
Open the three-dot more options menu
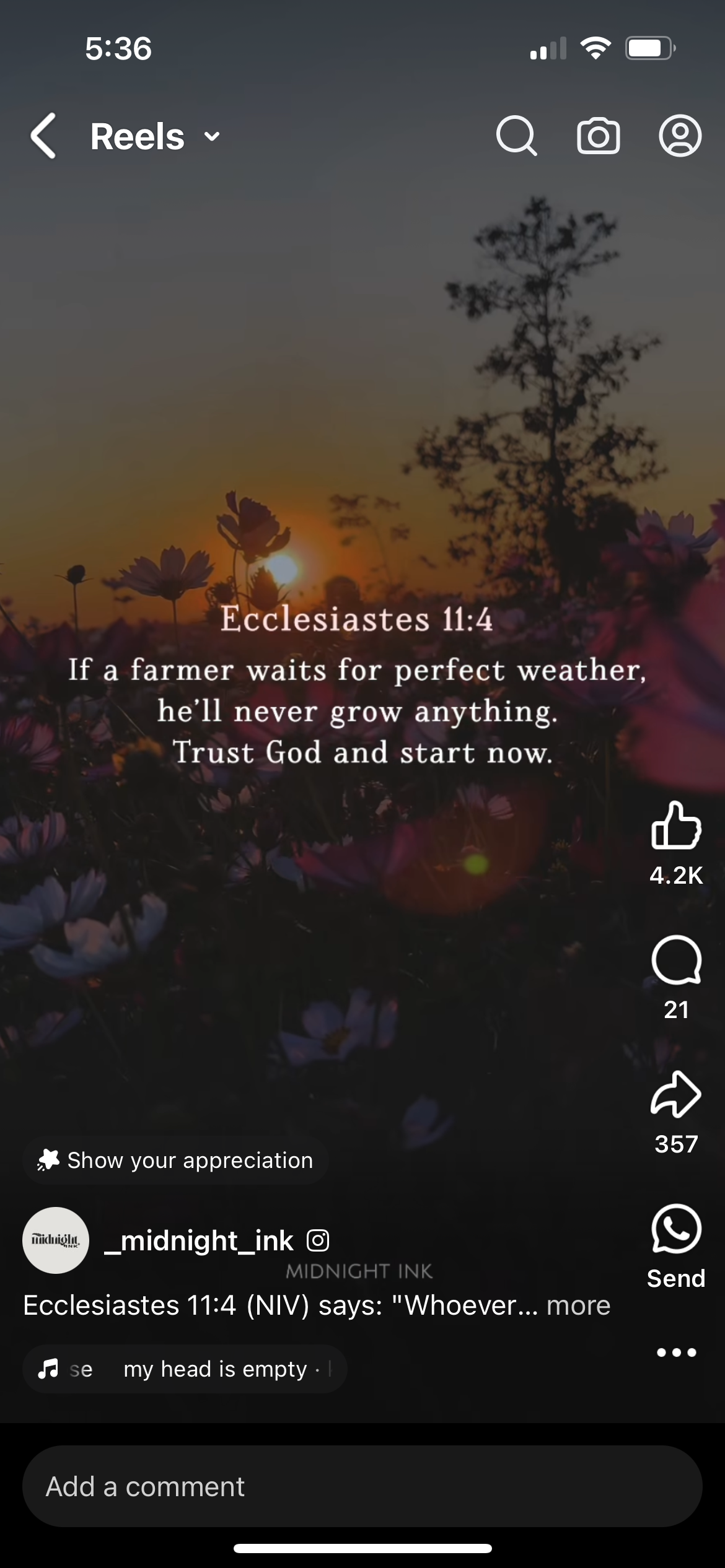pos(676,1352)
